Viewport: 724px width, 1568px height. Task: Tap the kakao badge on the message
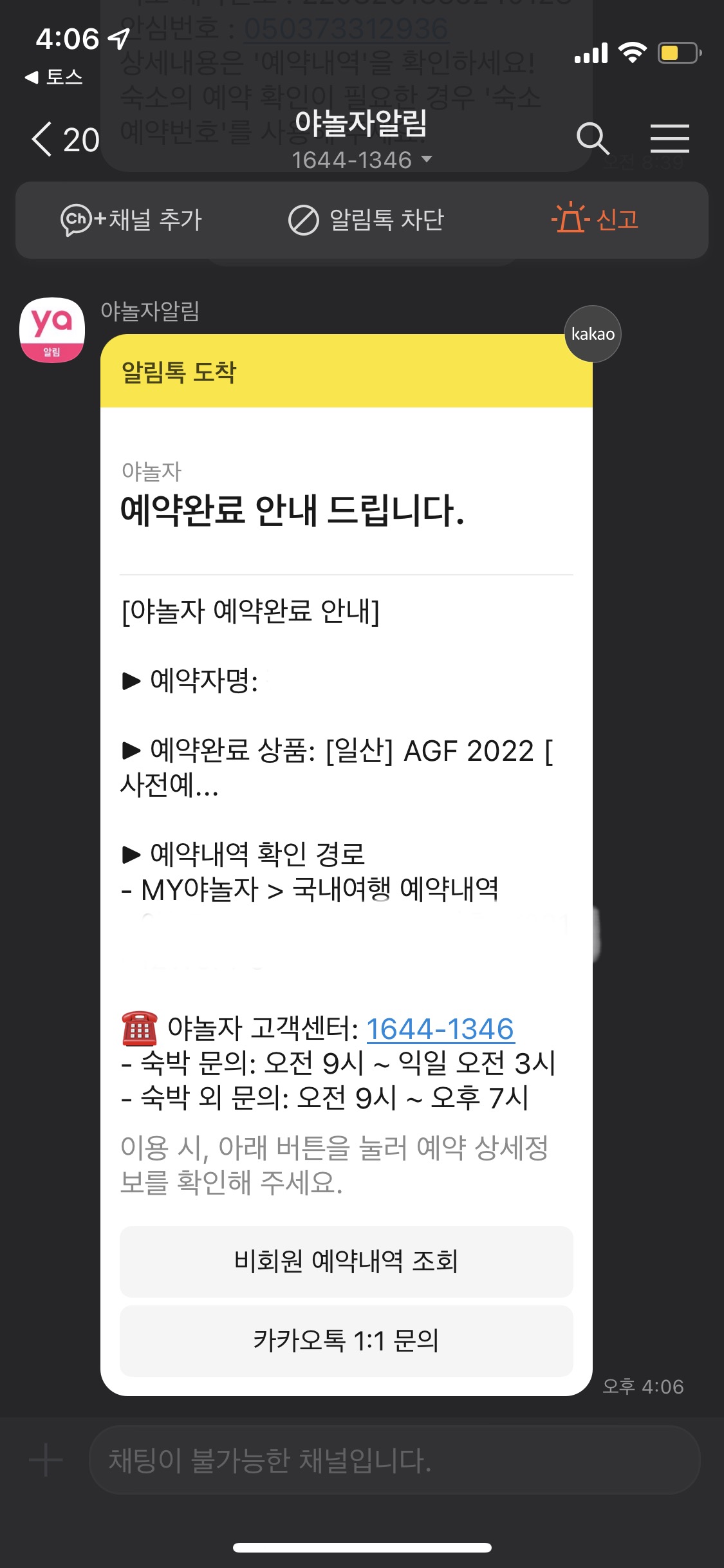593,333
